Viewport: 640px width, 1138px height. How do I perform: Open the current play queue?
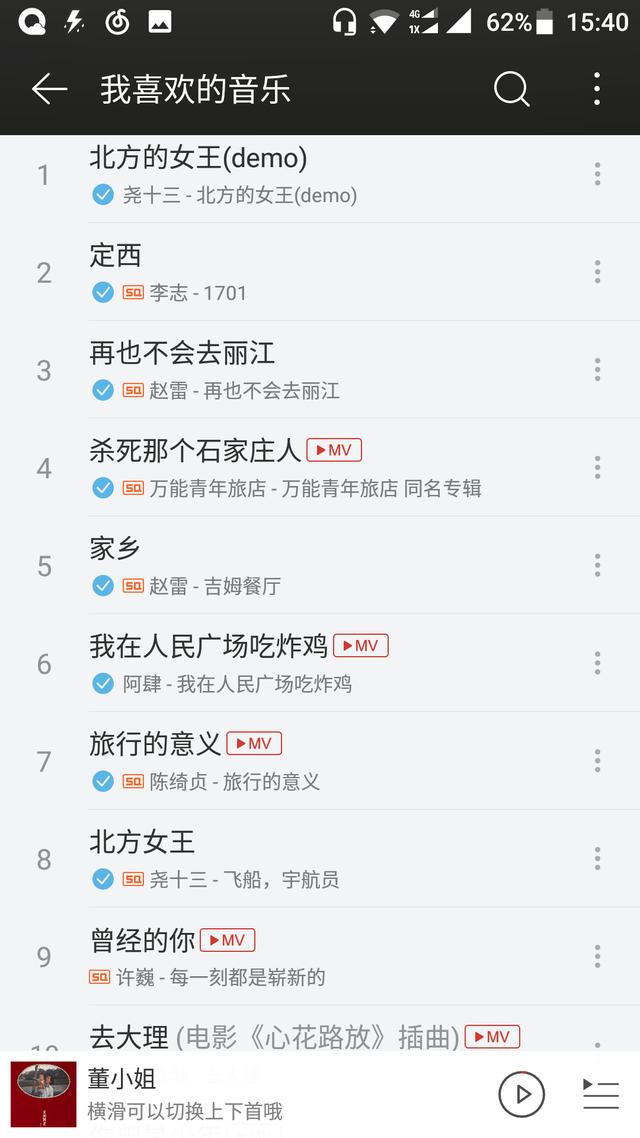tap(600, 1094)
